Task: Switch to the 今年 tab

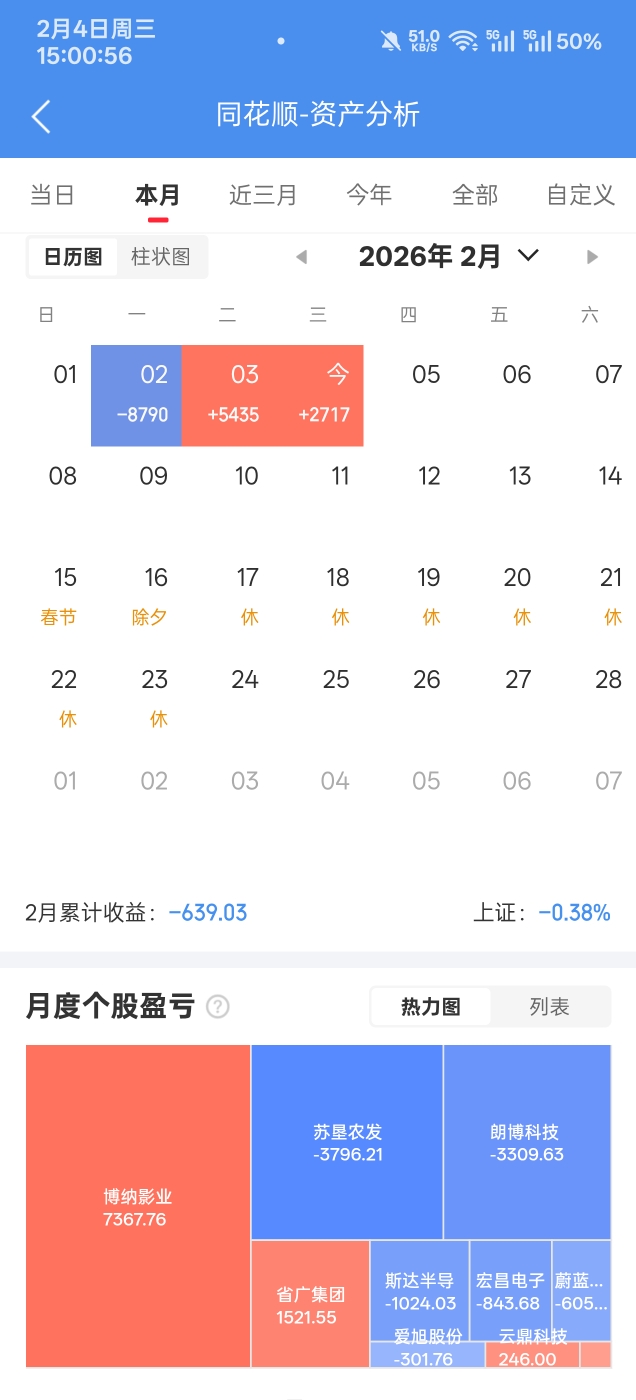Action: pyautogui.click(x=369, y=194)
